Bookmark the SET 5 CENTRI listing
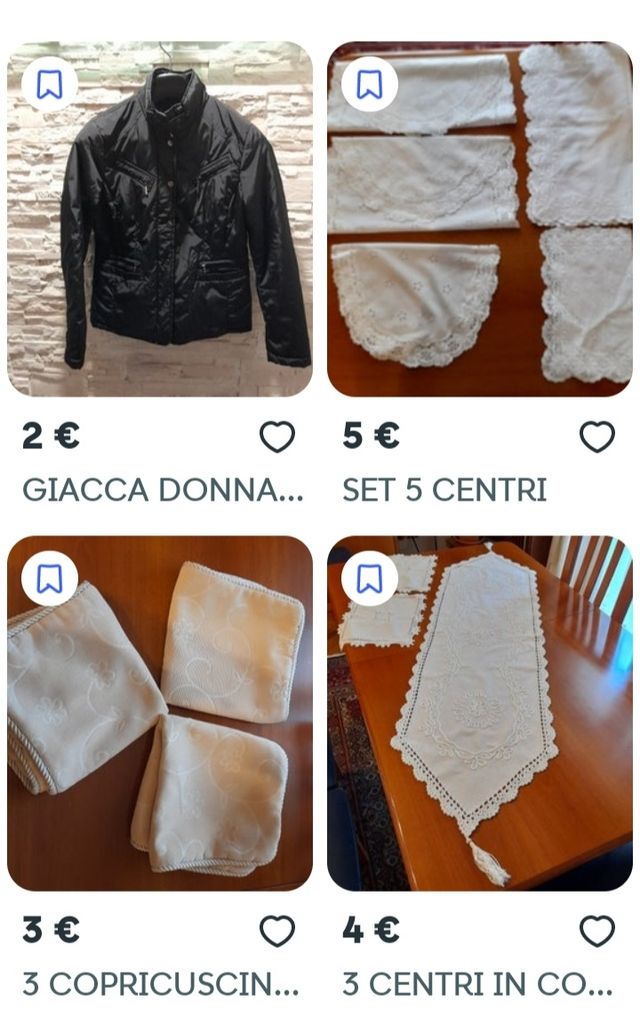 tap(369, 85)
